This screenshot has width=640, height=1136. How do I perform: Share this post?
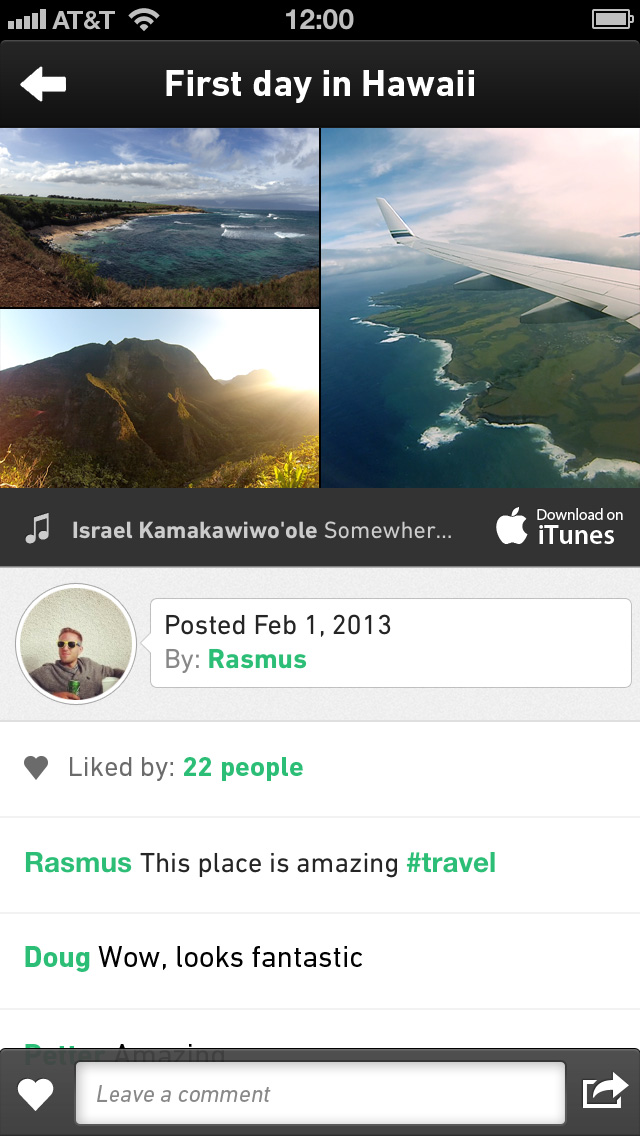[606, 1091]
